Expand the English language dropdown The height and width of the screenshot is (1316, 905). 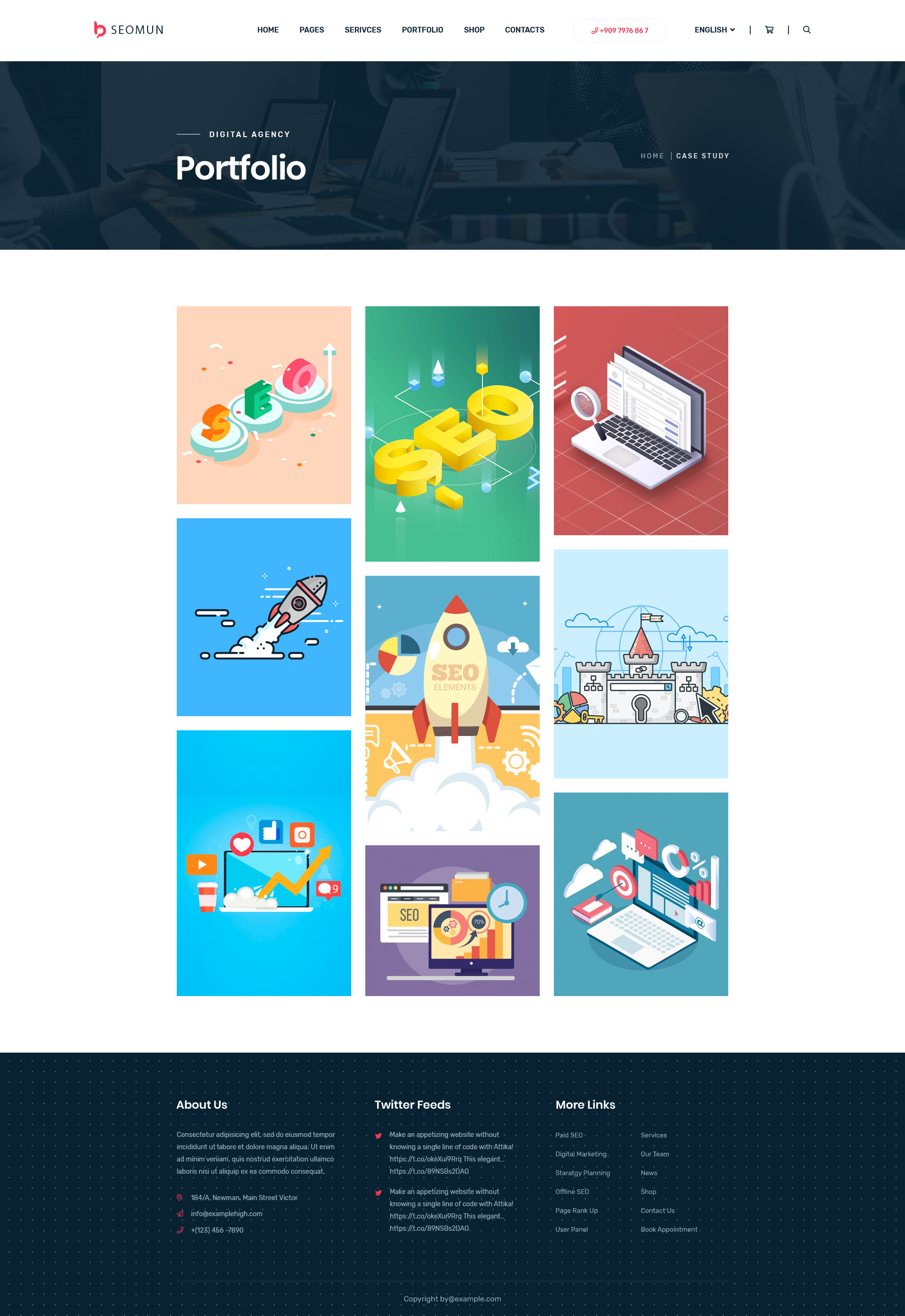pyautogui.click(x=715, y=30)
